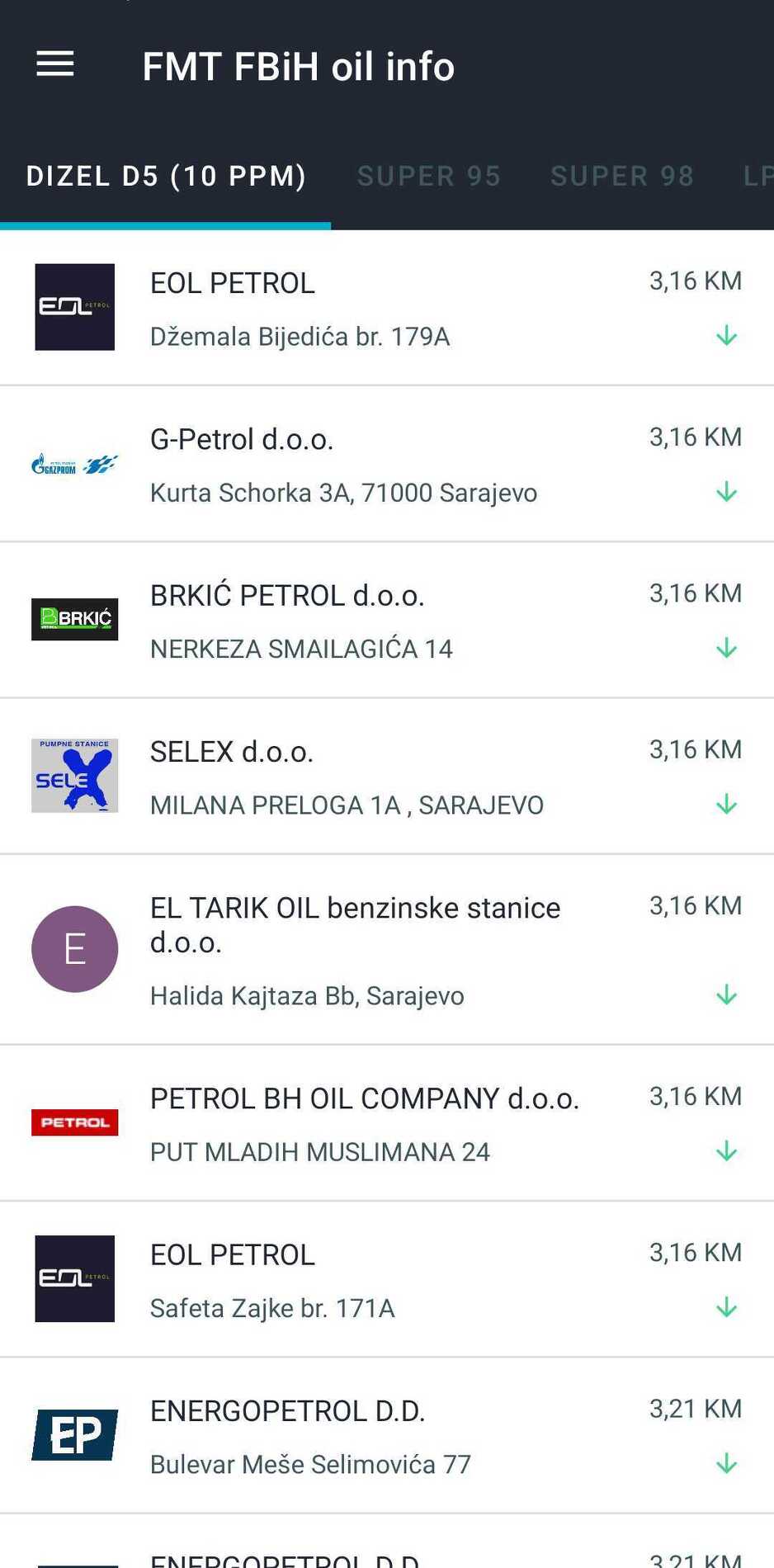Viewport: 774px width, 1568px height.
Task: Switch to the SUPER 98 tab
Action: [622, 176]
